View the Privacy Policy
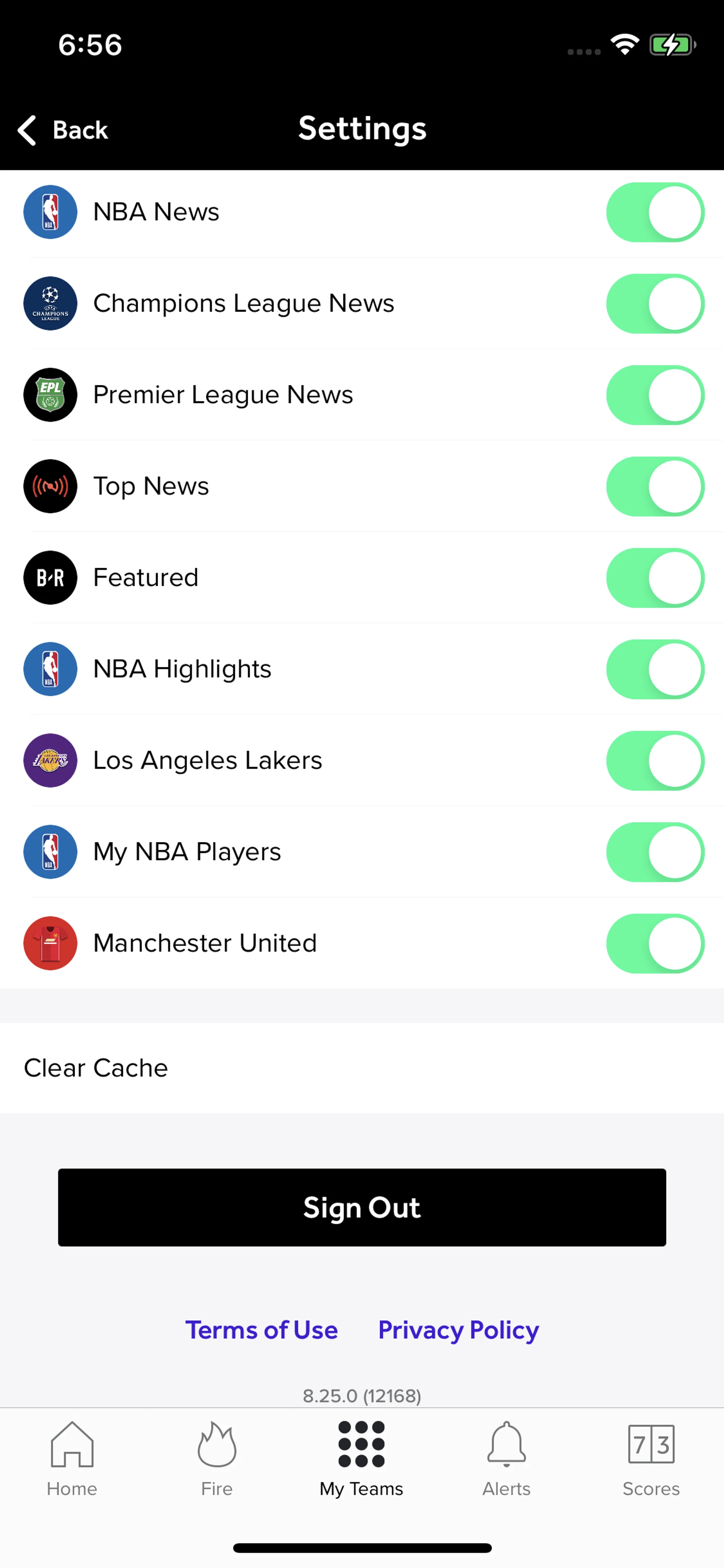This screenshot has height=1568, width=724. click(x=458, y=1330)
